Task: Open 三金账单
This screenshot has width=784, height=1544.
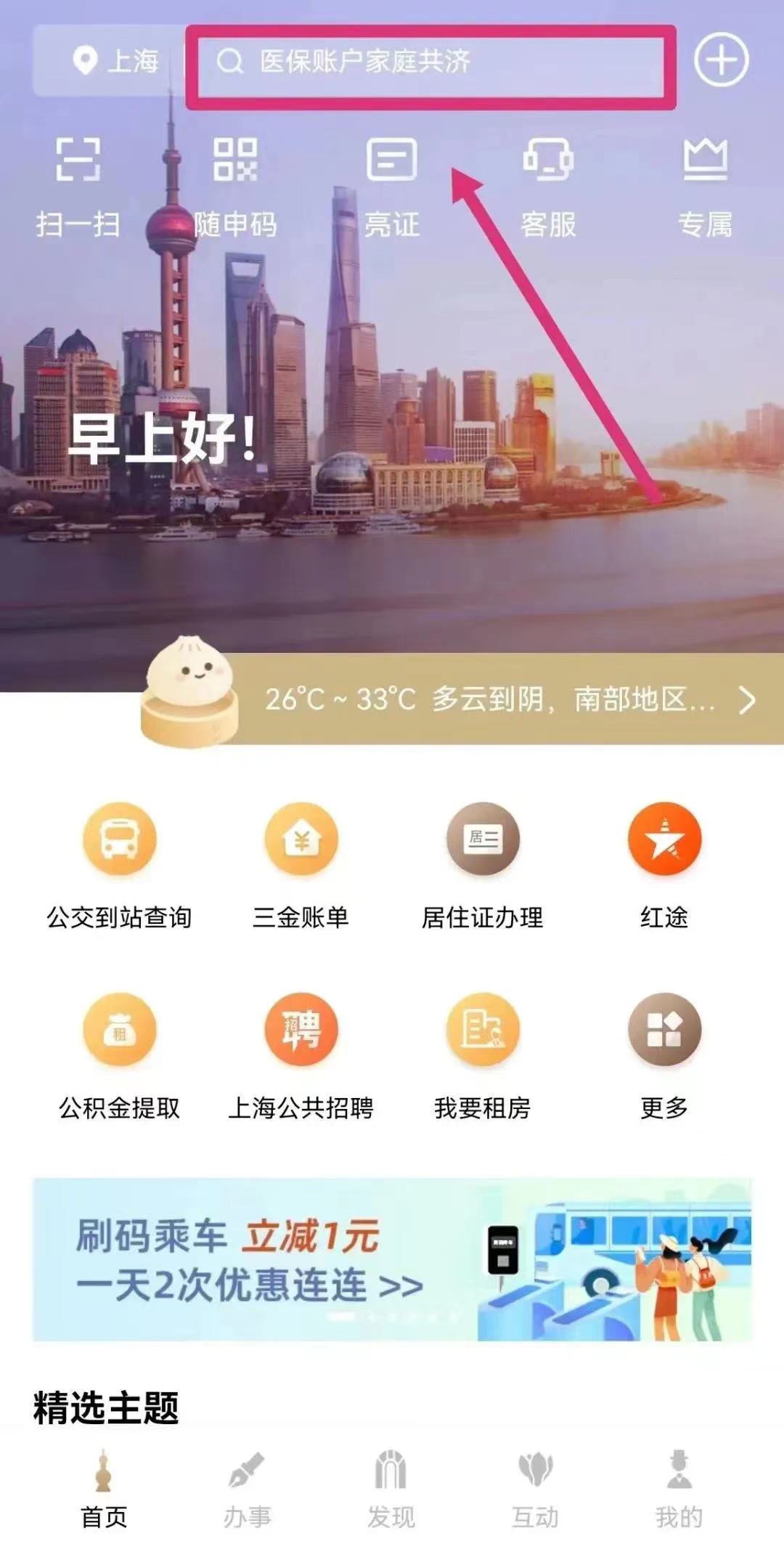Action: [301, 864]
